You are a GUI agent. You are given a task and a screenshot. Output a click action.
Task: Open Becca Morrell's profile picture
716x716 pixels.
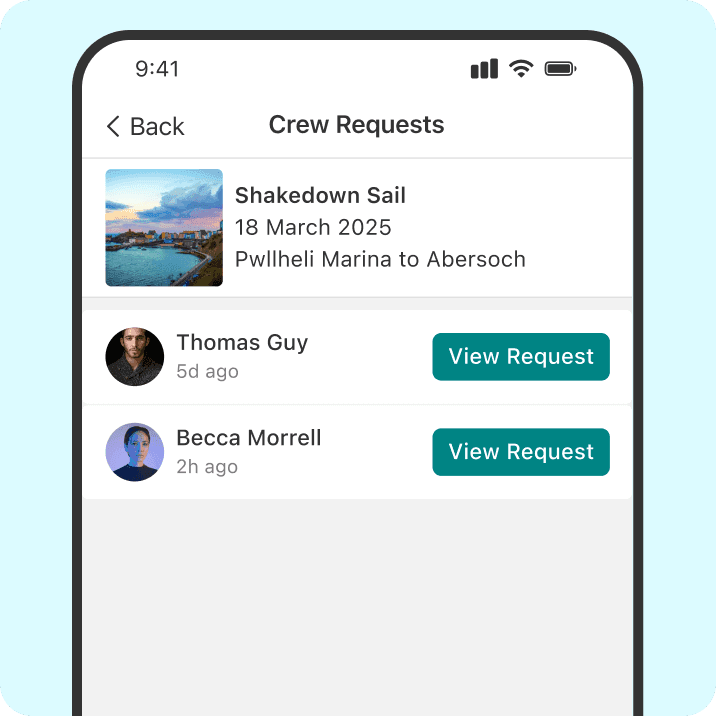(135, 452)
